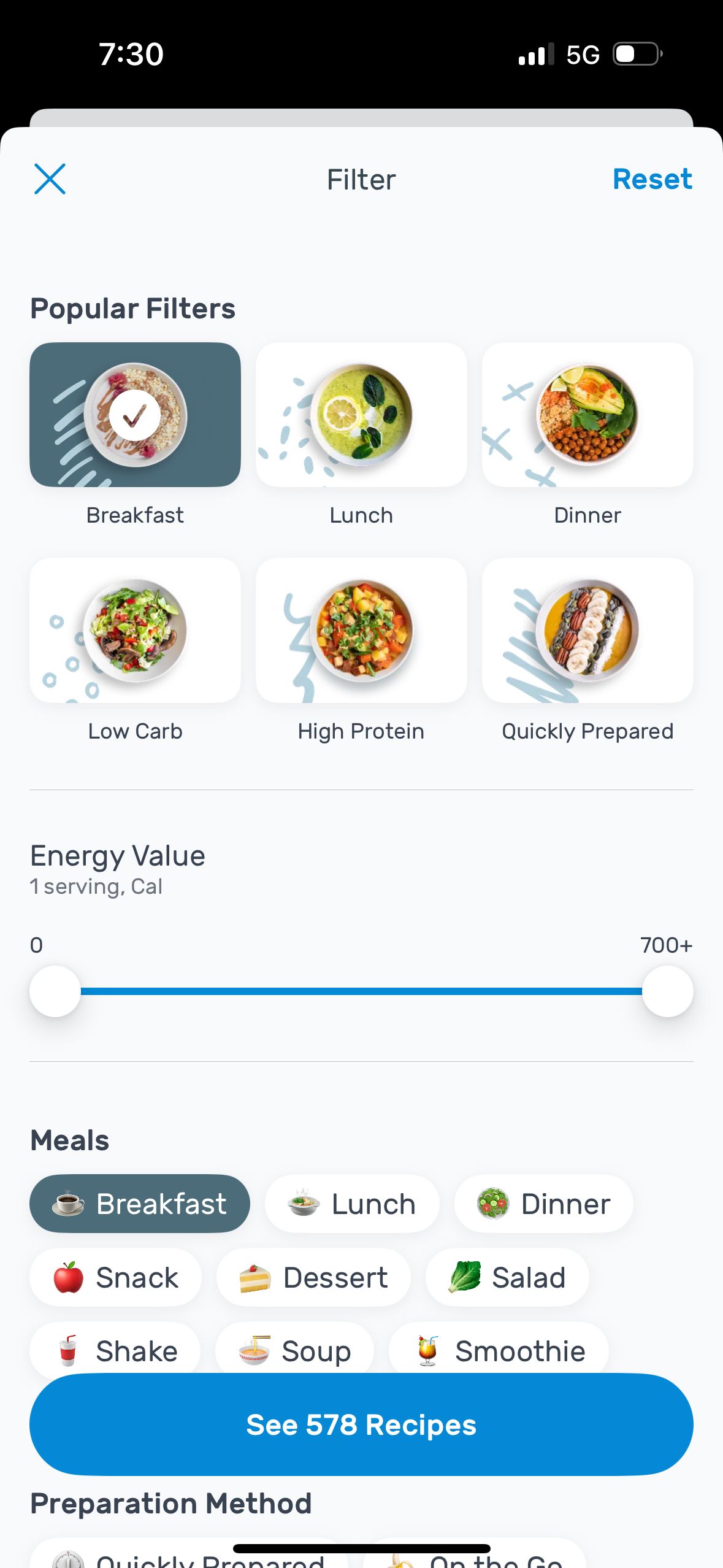The image size is (723, 1568).
Task: Select the Dinner meal chip
Action: coord(543,1204)
